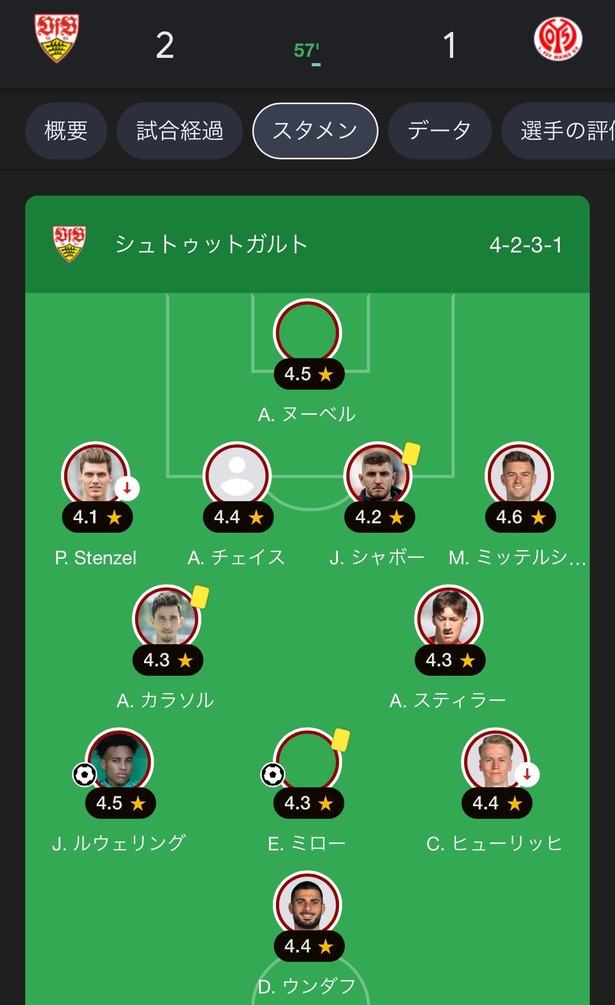Open the Stuttgart team crest in header

coord(56,38)
